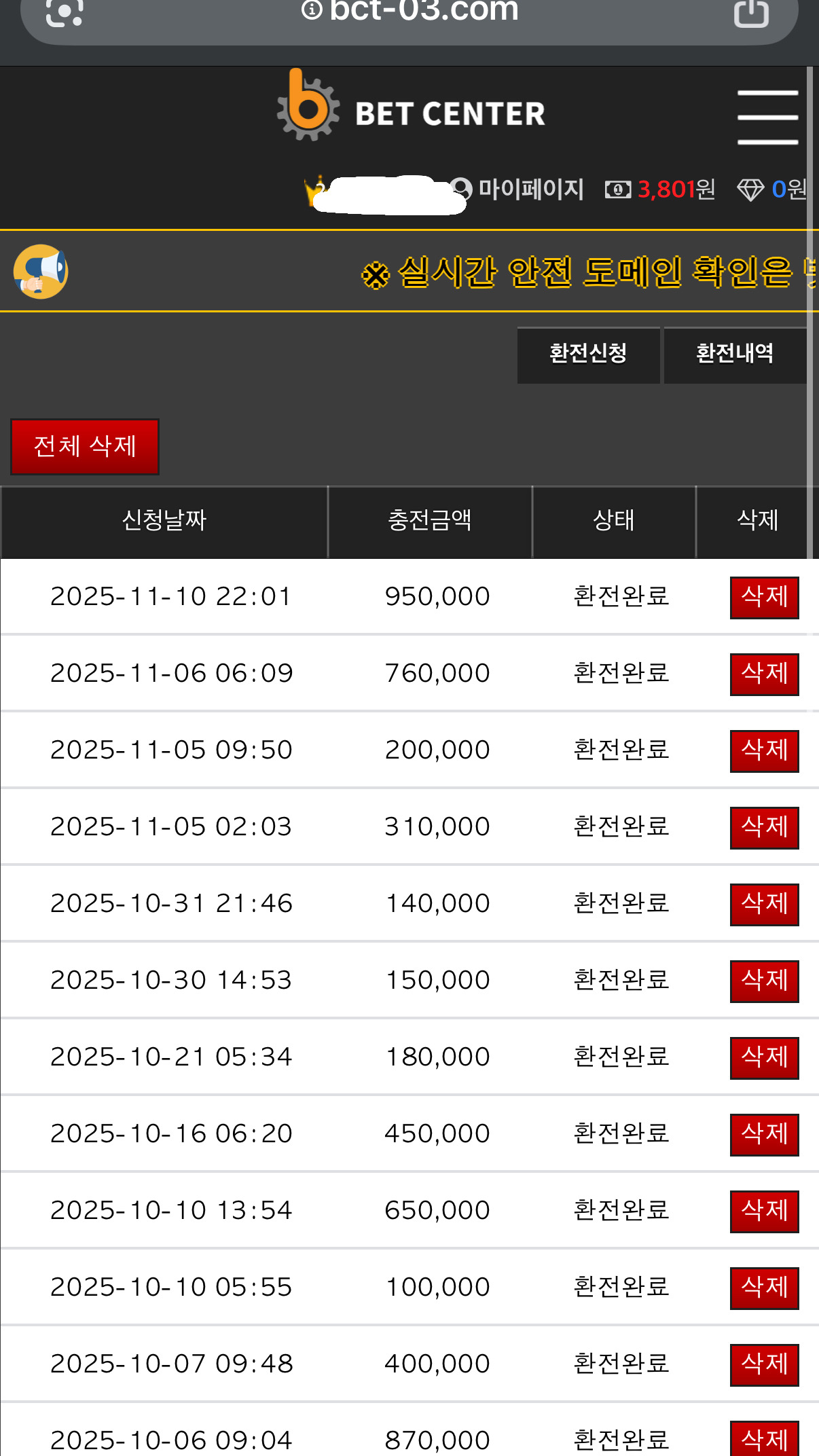This screenshot has width=819, height=1456.
Task: Switch to 환전신청 tab
Action: pos(588,354)
